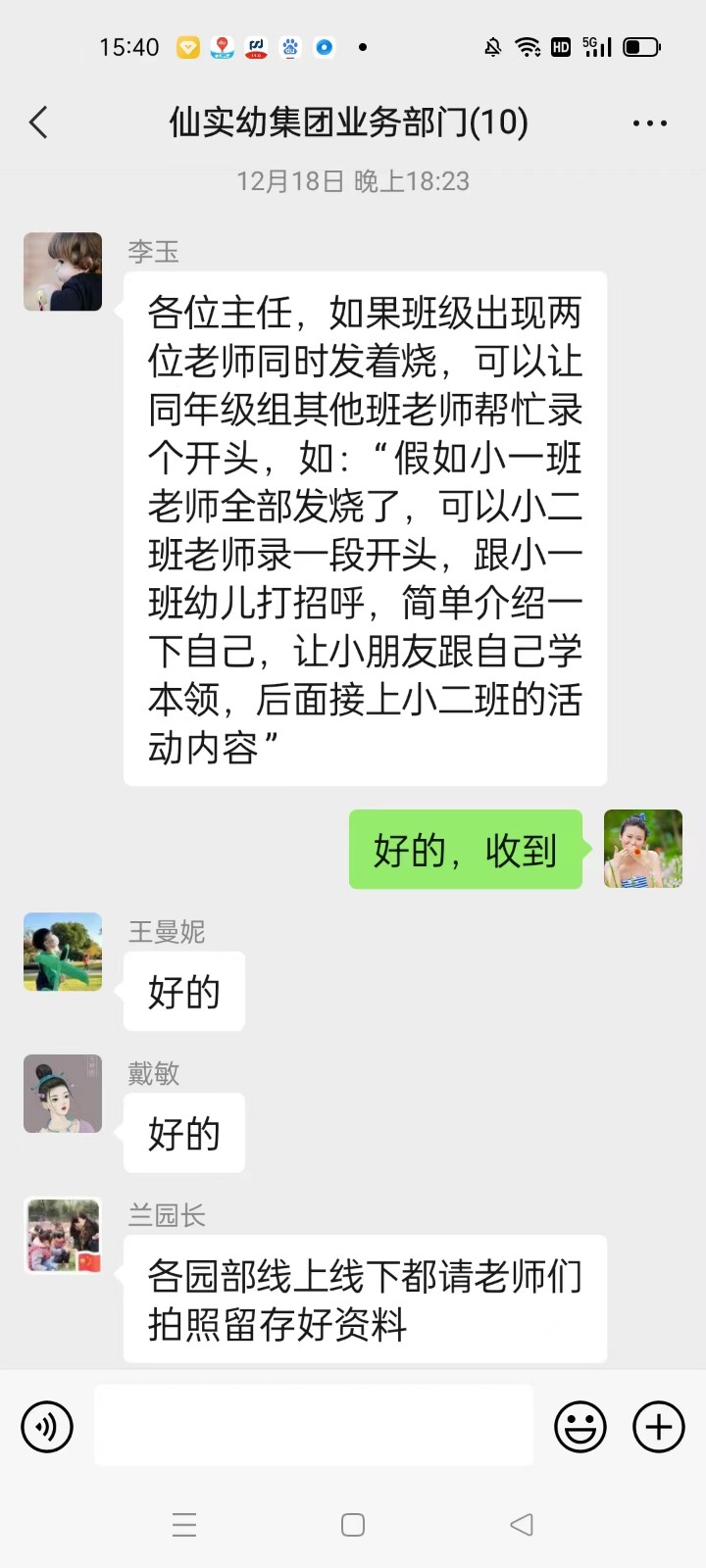View 戴敏's profile avatar
Image resolution: width=706 pixels, height=1568 pixels.
[63, 1094]
